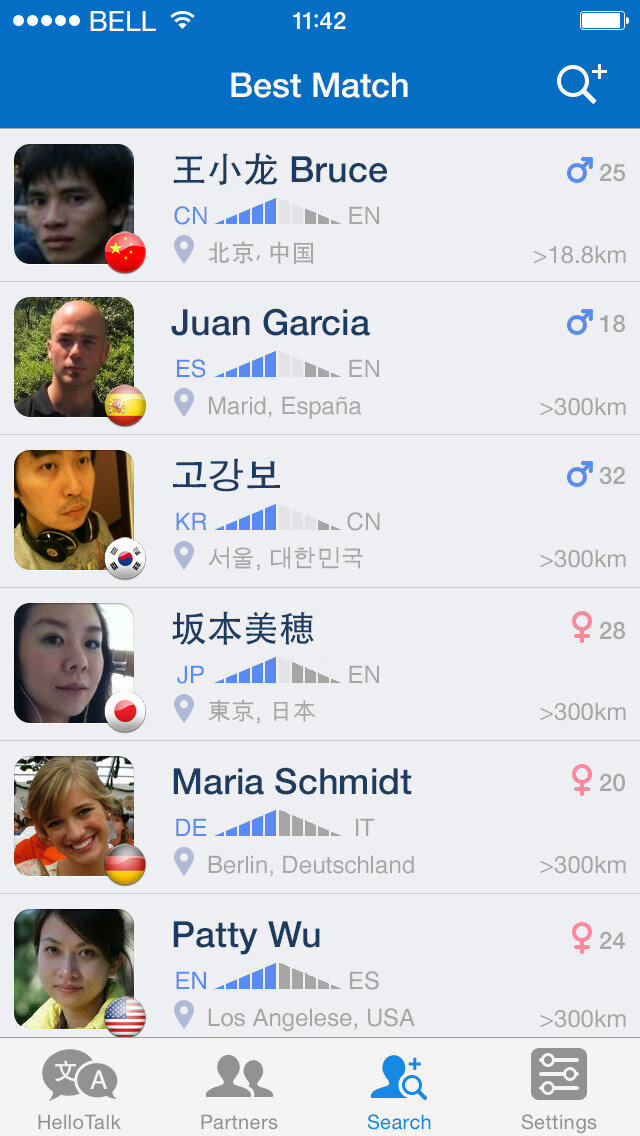Go to the Settings tab
640x1136 pixels.
559,1088
